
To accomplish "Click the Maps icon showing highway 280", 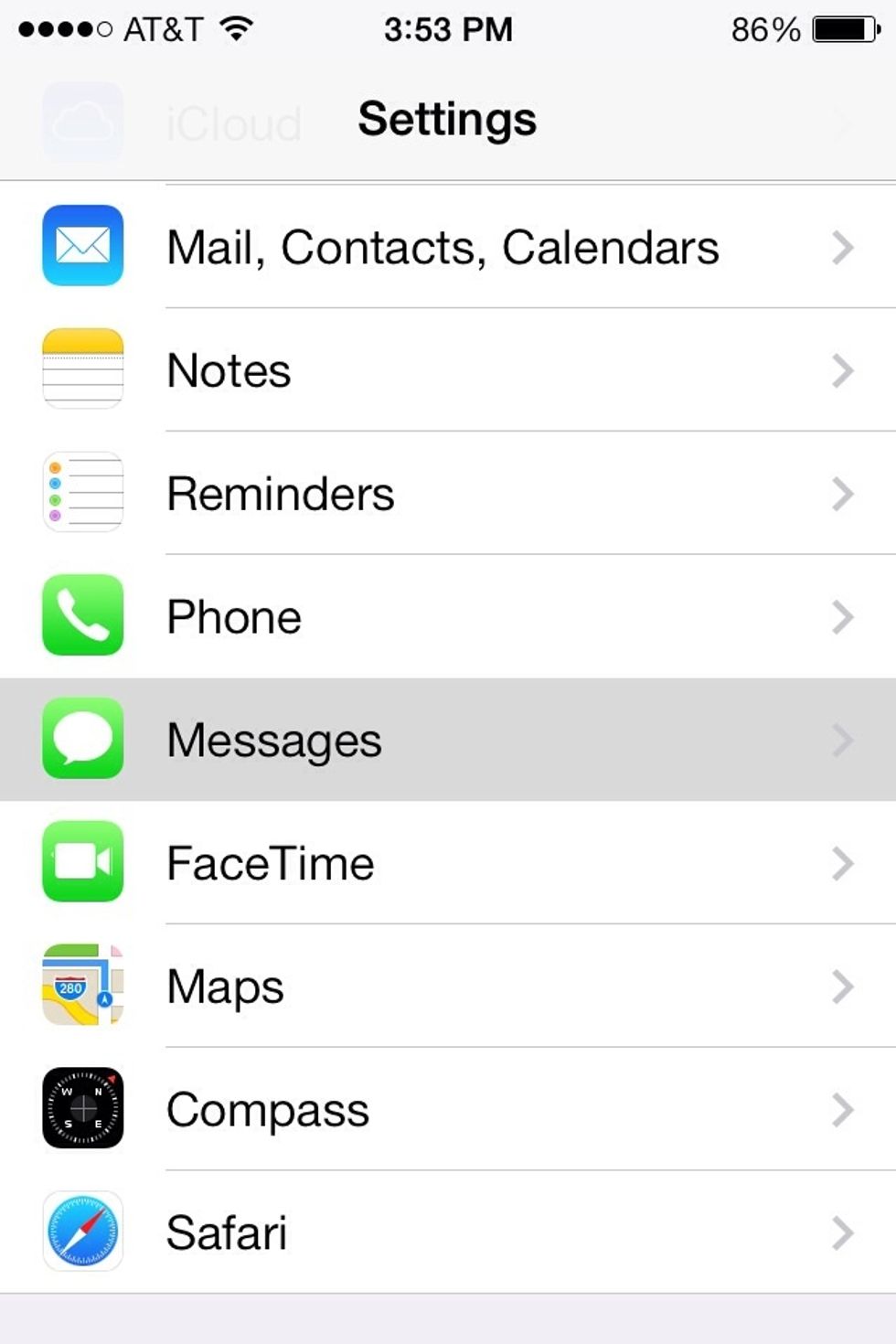I will [x=82, y=987].
